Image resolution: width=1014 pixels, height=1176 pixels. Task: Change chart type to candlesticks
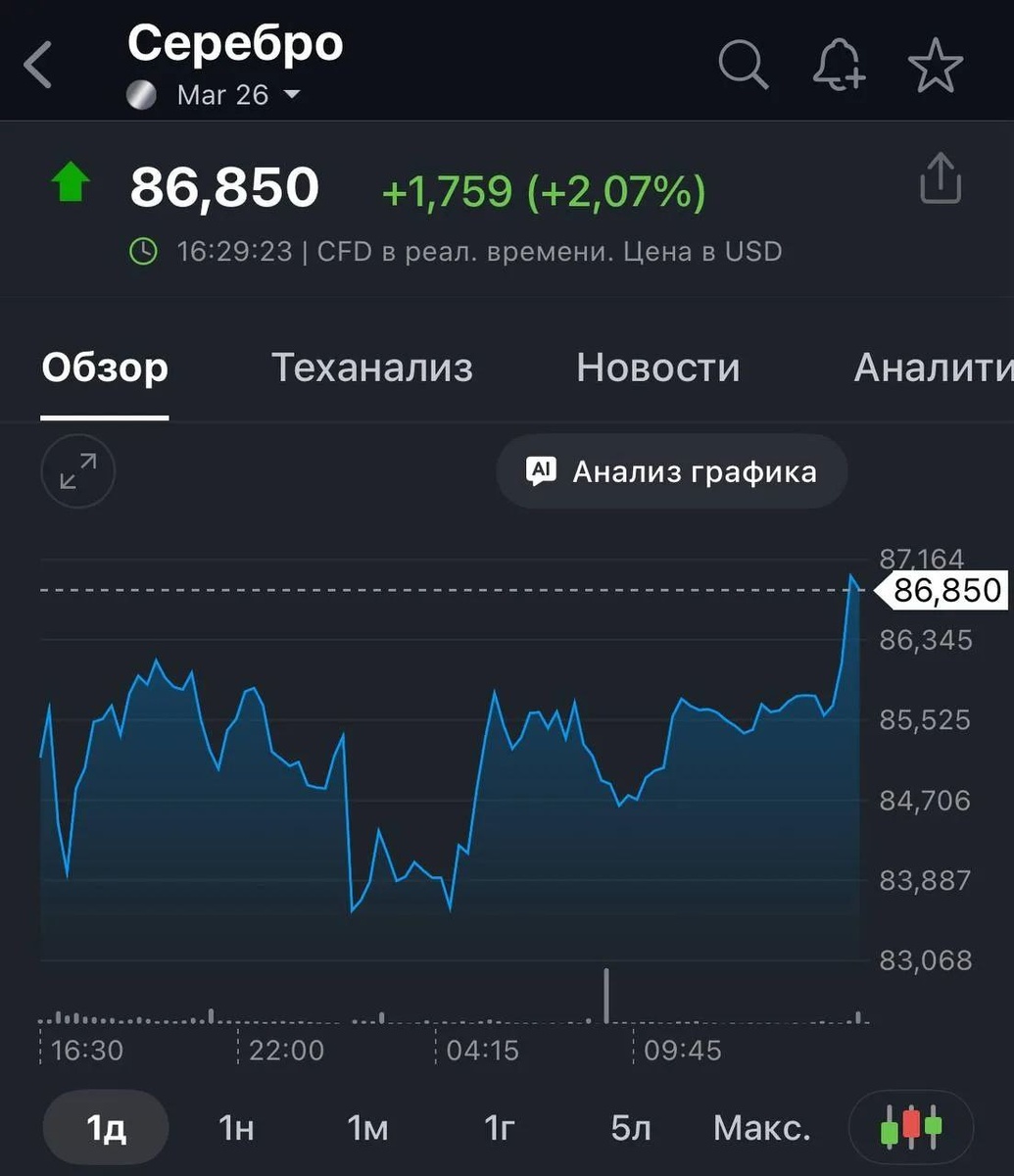pyautogui.click(x=911, y=1128)
